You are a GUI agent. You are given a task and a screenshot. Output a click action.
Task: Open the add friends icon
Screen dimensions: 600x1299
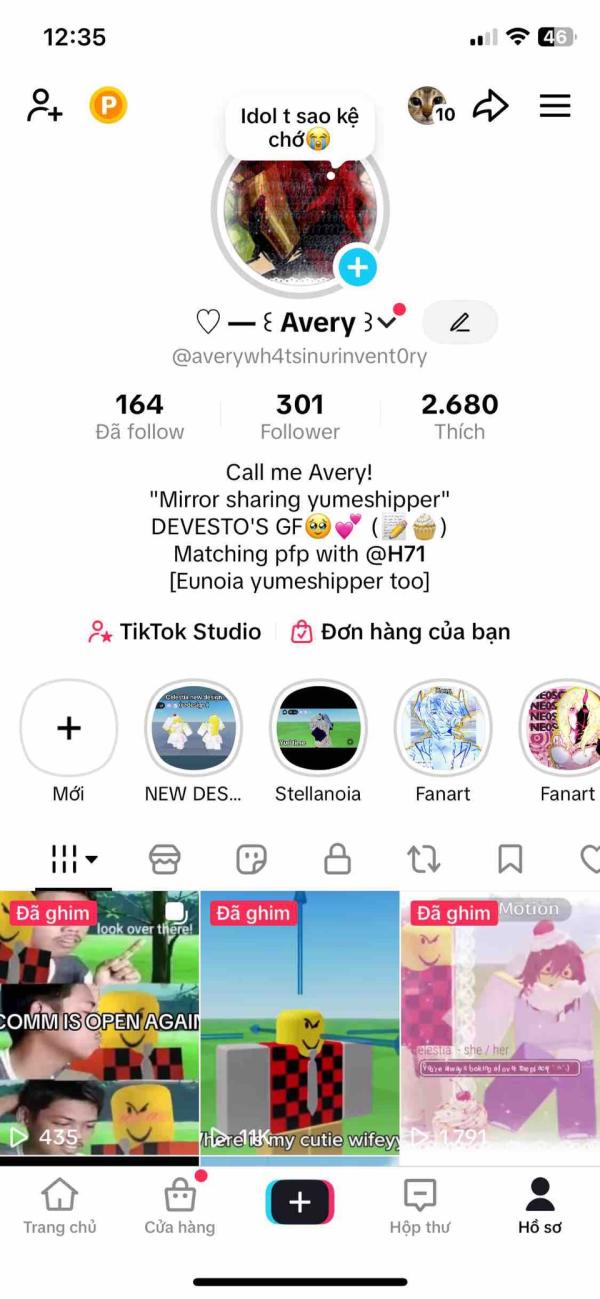tap(45, 105)
